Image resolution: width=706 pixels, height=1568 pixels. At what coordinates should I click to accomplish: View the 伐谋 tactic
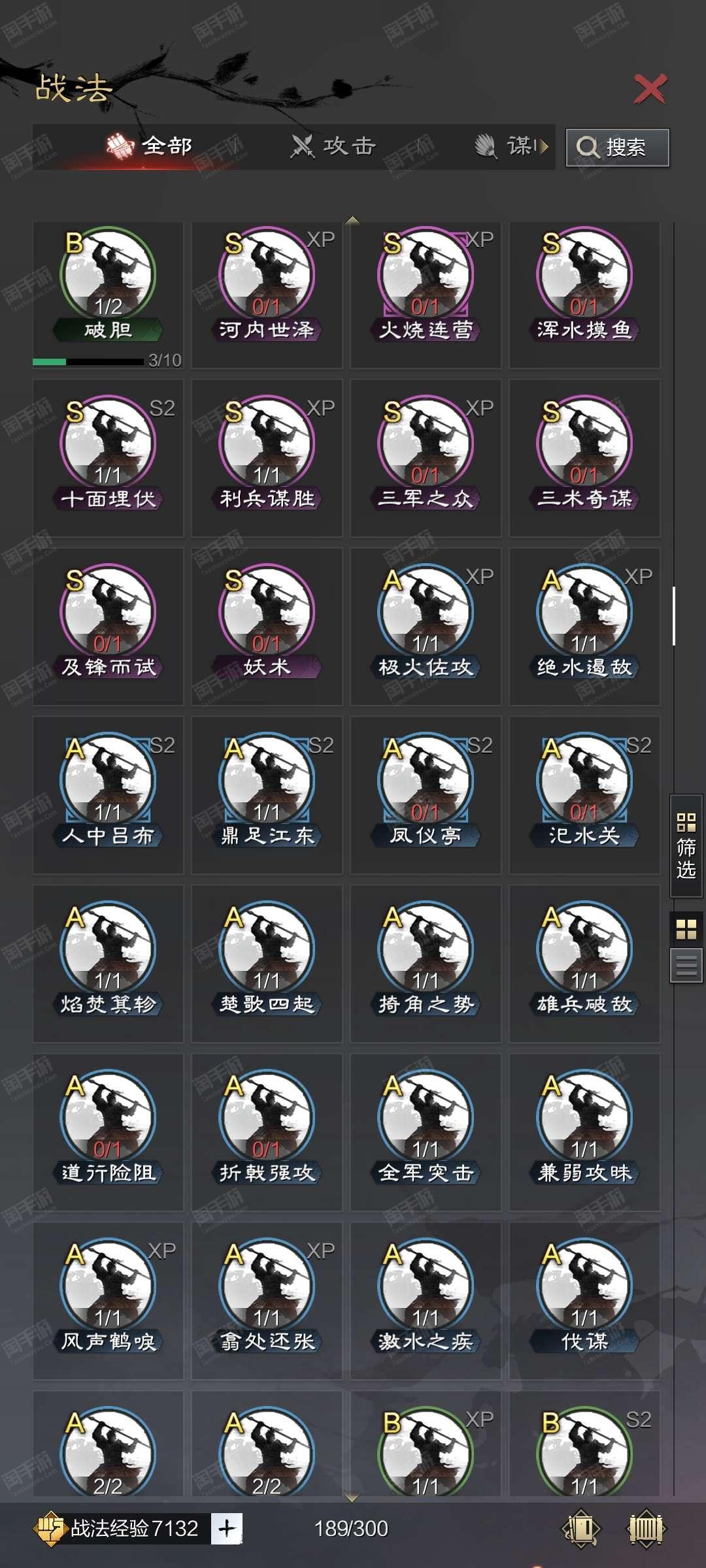pyautogui.click(x=584, y=1301)
